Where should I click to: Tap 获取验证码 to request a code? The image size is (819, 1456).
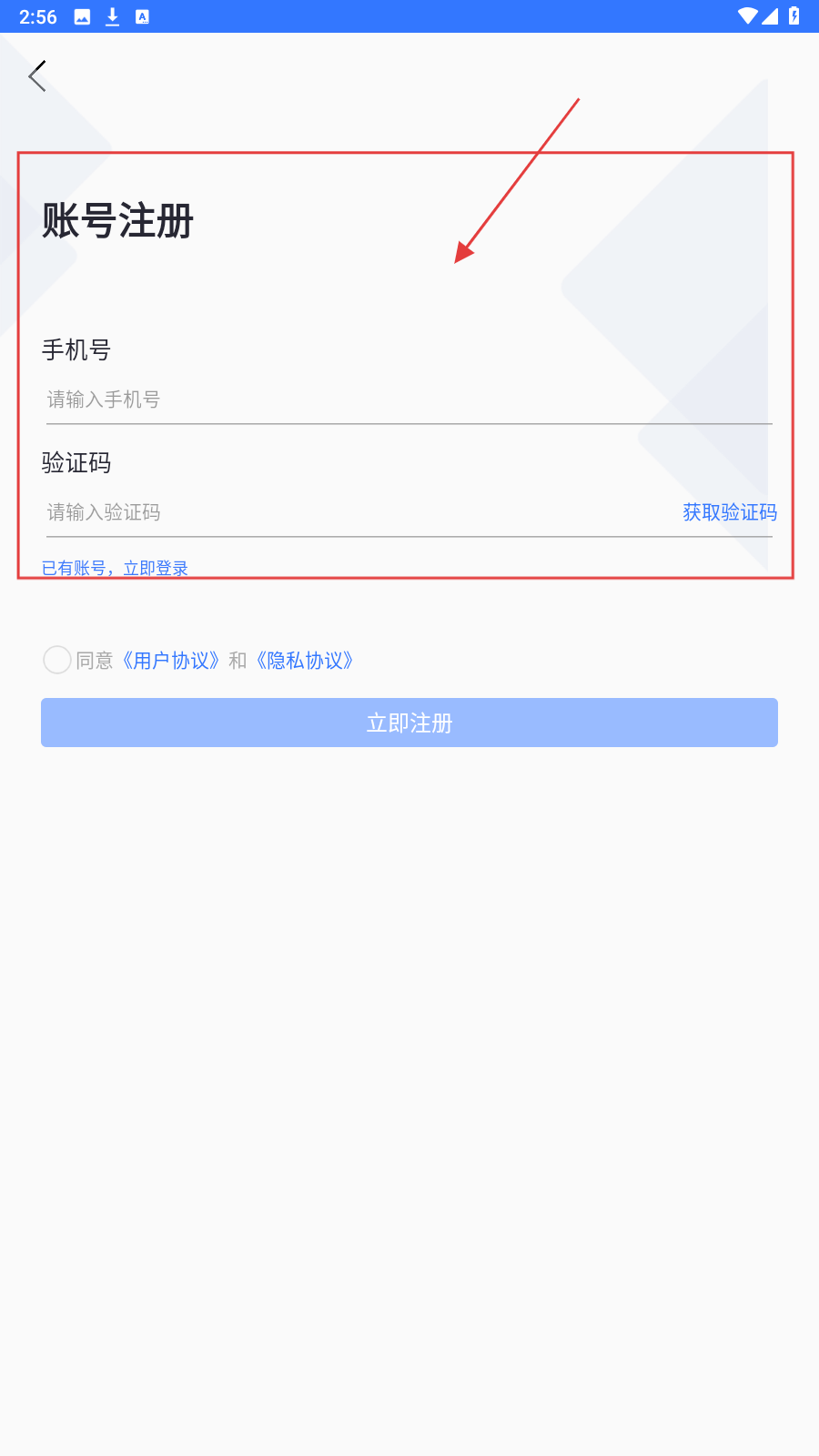[730, 512]
